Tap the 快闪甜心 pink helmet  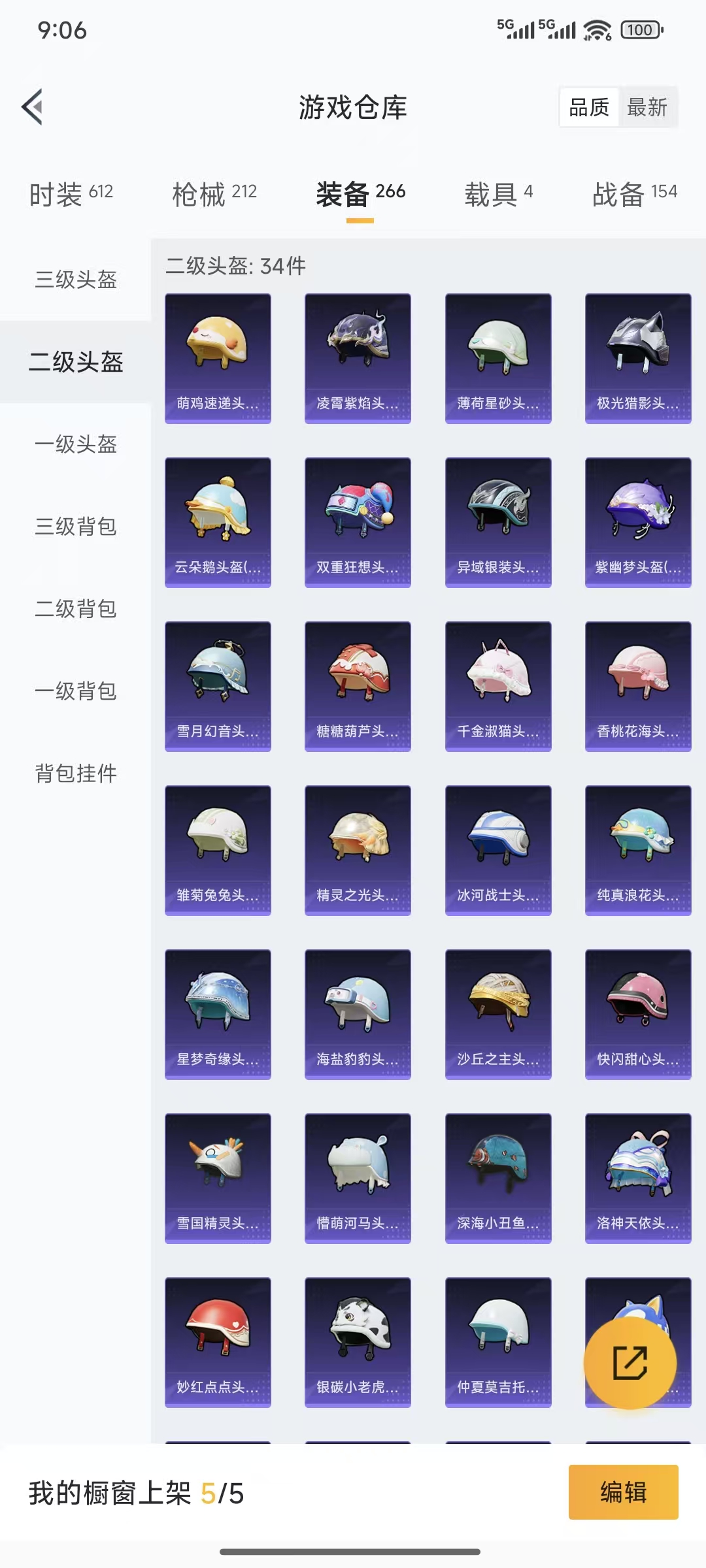tap(638, 1015)
